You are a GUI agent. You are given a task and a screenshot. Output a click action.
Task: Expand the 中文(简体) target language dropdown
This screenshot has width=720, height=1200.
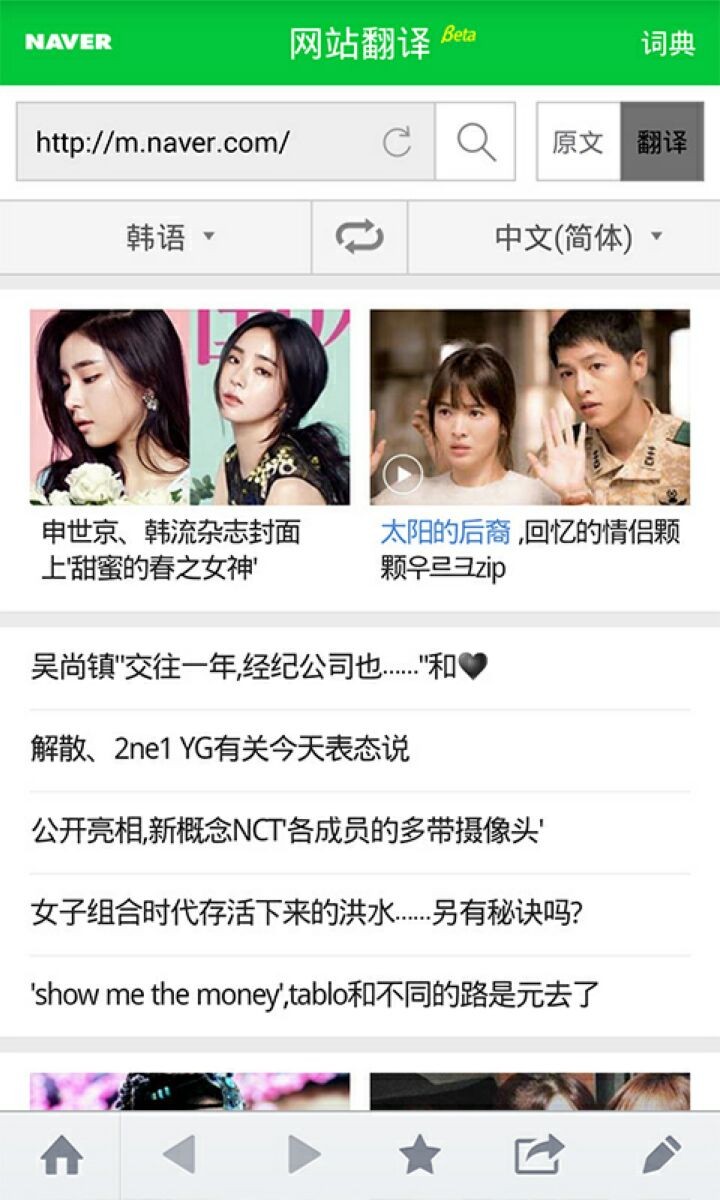click(x=578, y=237)
